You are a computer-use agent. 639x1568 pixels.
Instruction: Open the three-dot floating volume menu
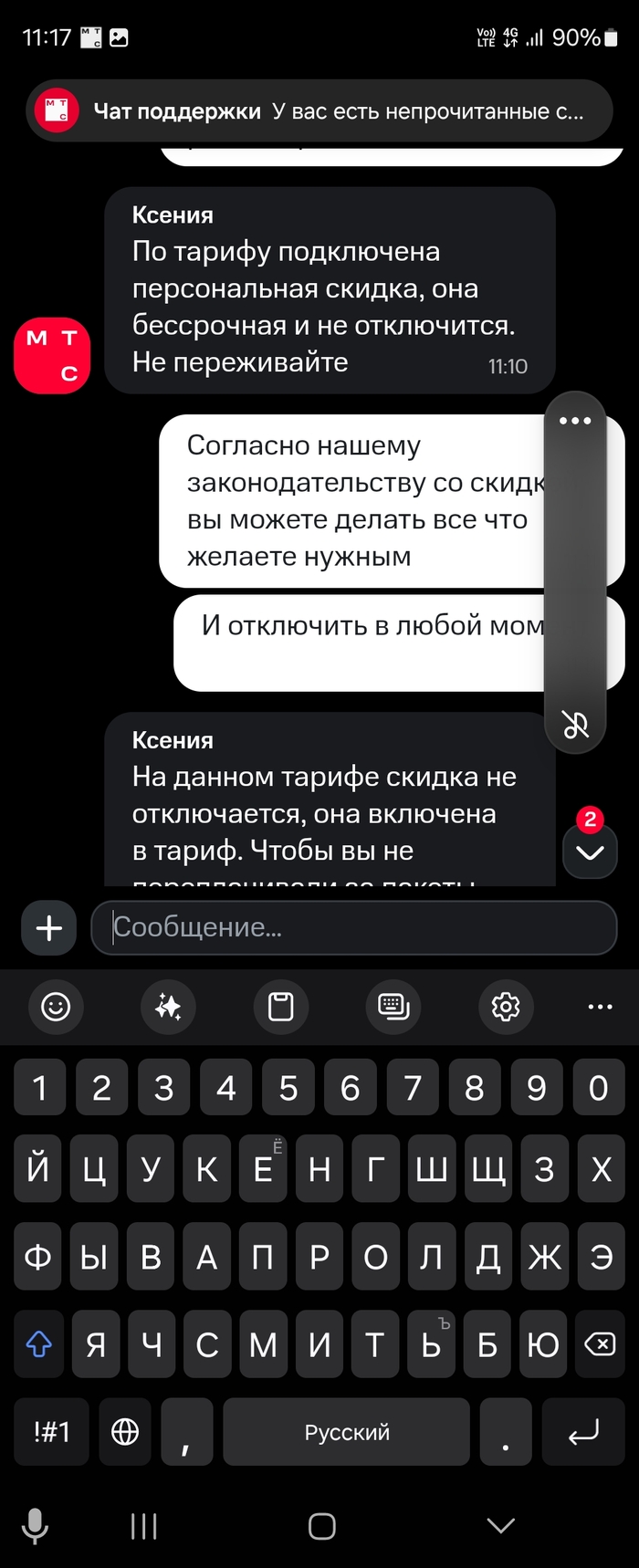[575, 421]
